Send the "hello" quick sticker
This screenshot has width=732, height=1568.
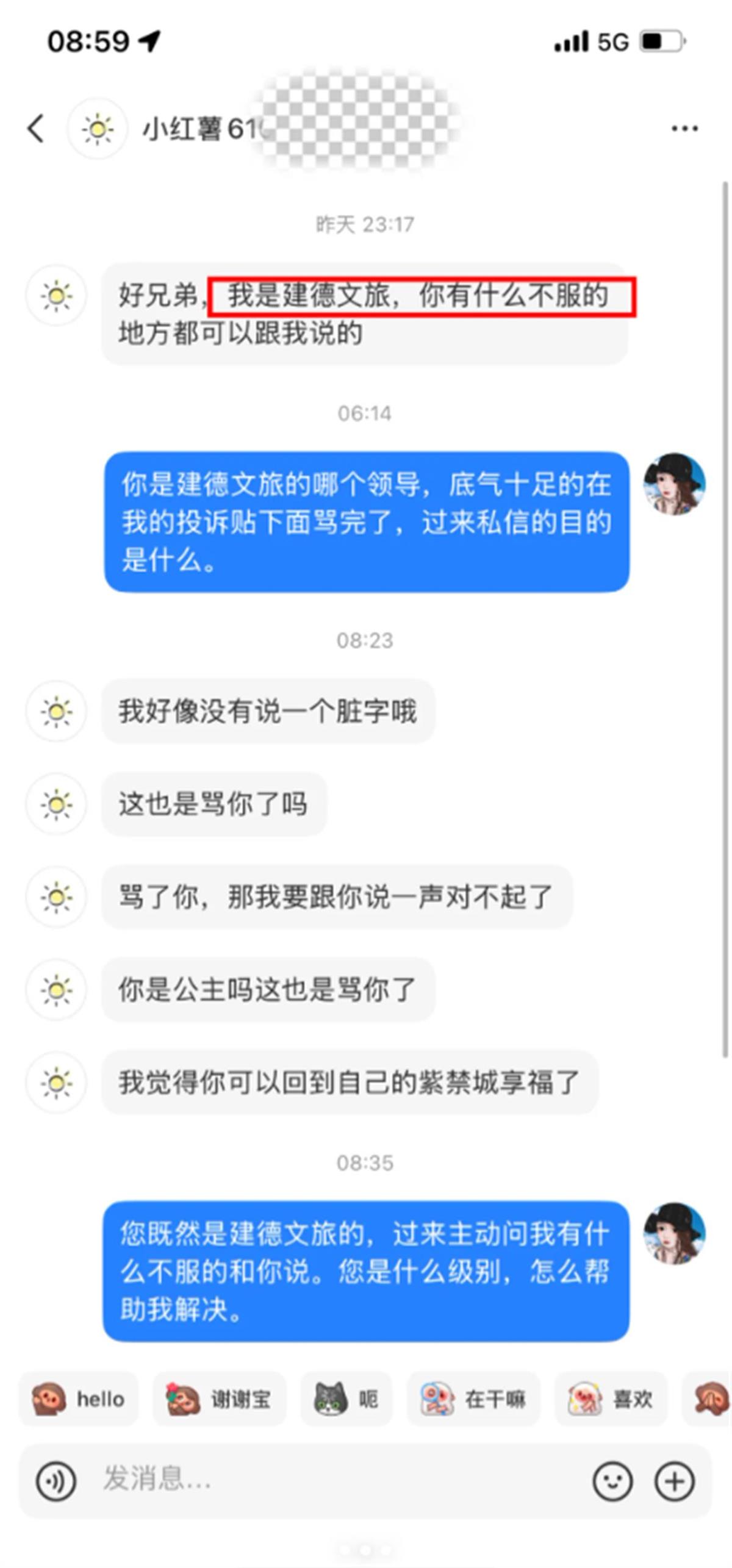pyautogui.click(x=79, y=1398)
